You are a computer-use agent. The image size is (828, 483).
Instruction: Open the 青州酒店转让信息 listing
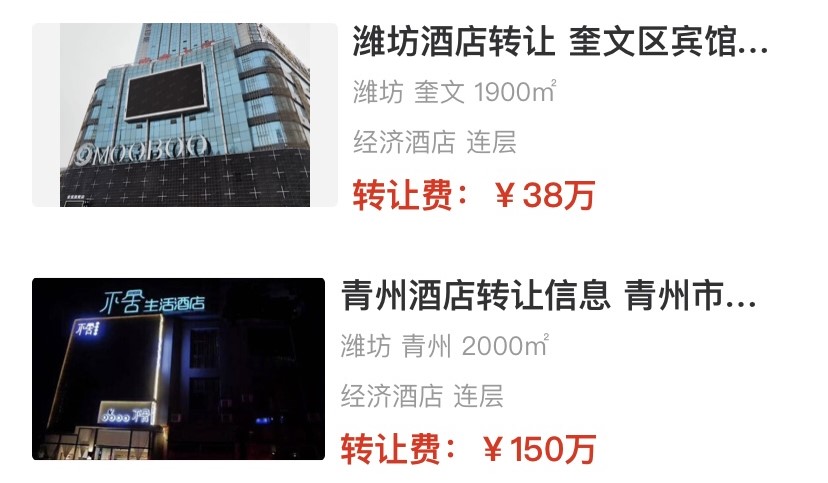(x=548, y=297)
